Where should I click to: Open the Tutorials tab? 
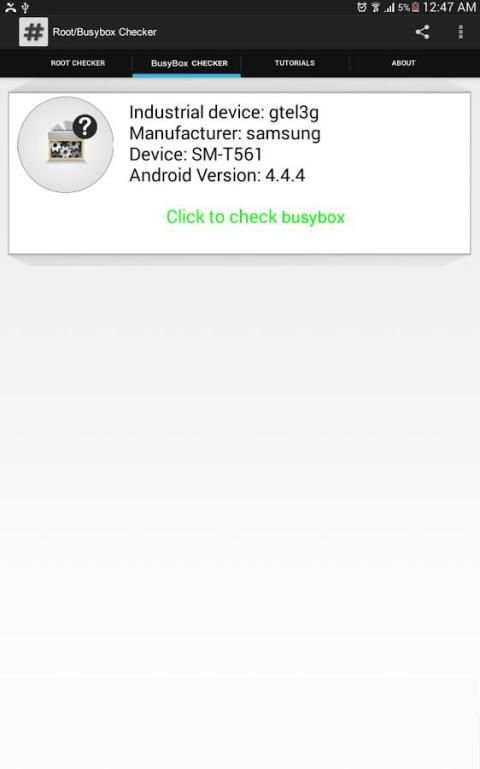[295, 63]
